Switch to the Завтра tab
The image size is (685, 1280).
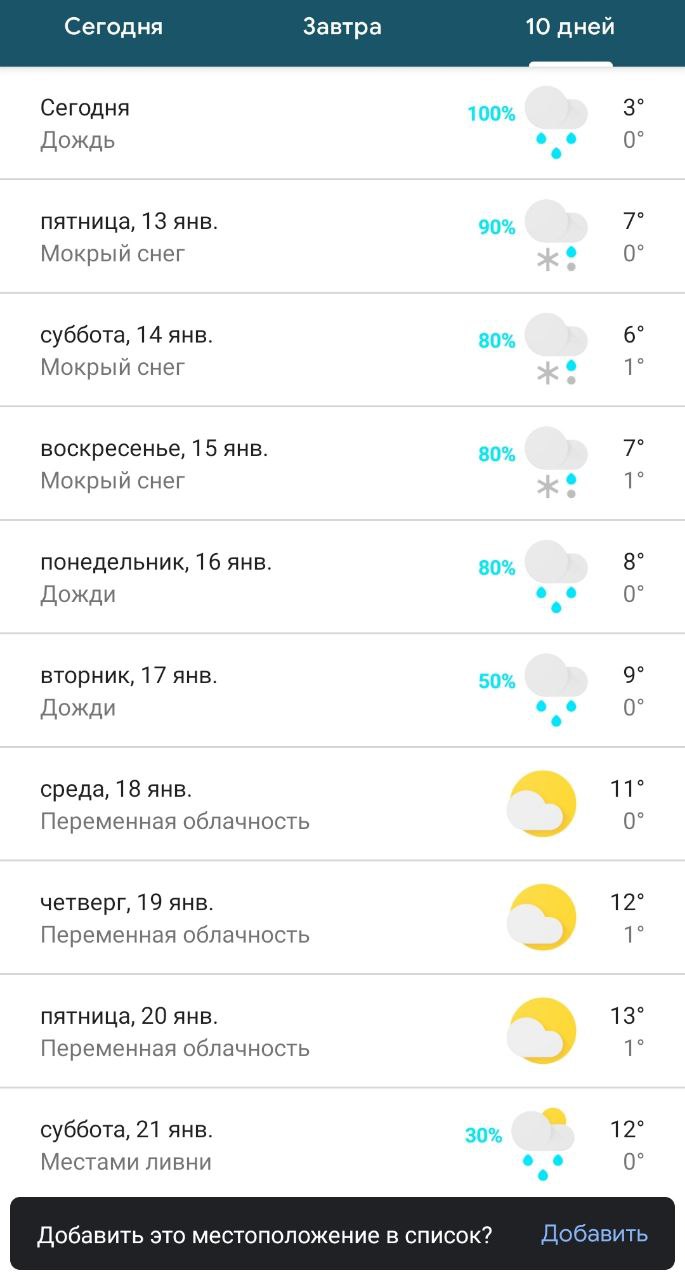(x=342, y=27)
